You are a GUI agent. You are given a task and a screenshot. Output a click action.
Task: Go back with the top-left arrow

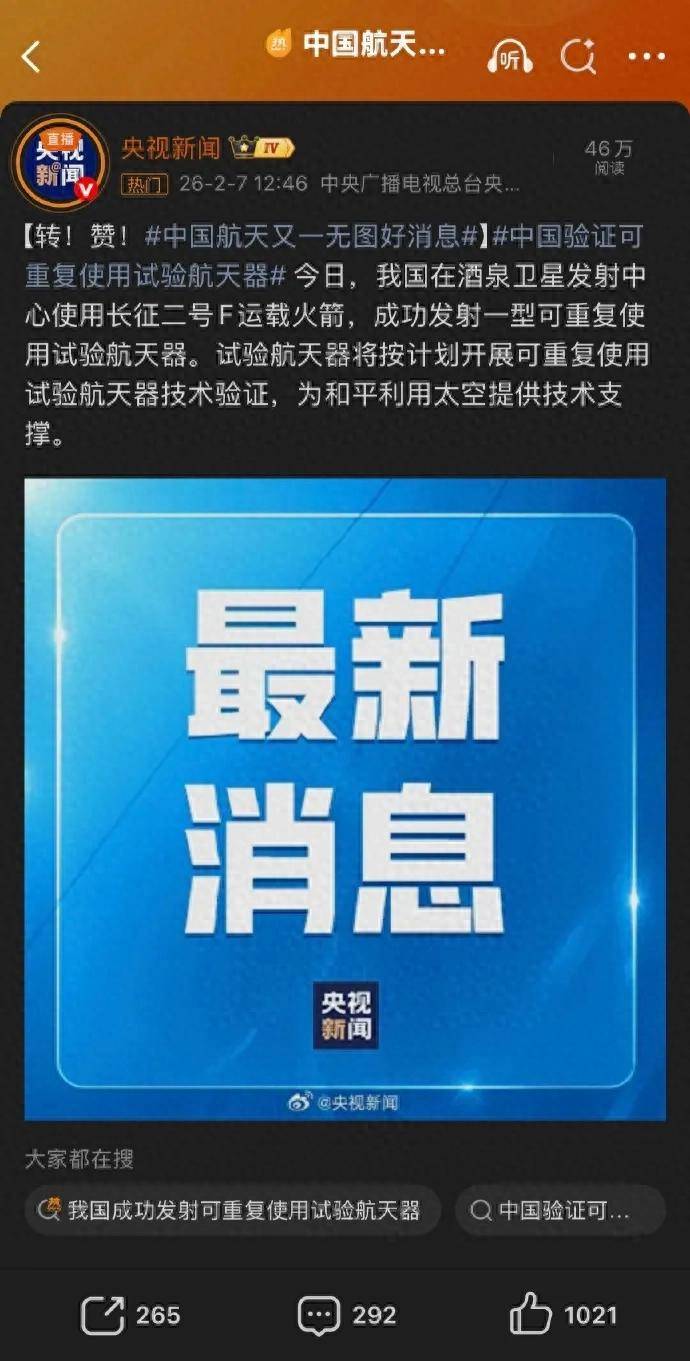click(x=32, y=57)
